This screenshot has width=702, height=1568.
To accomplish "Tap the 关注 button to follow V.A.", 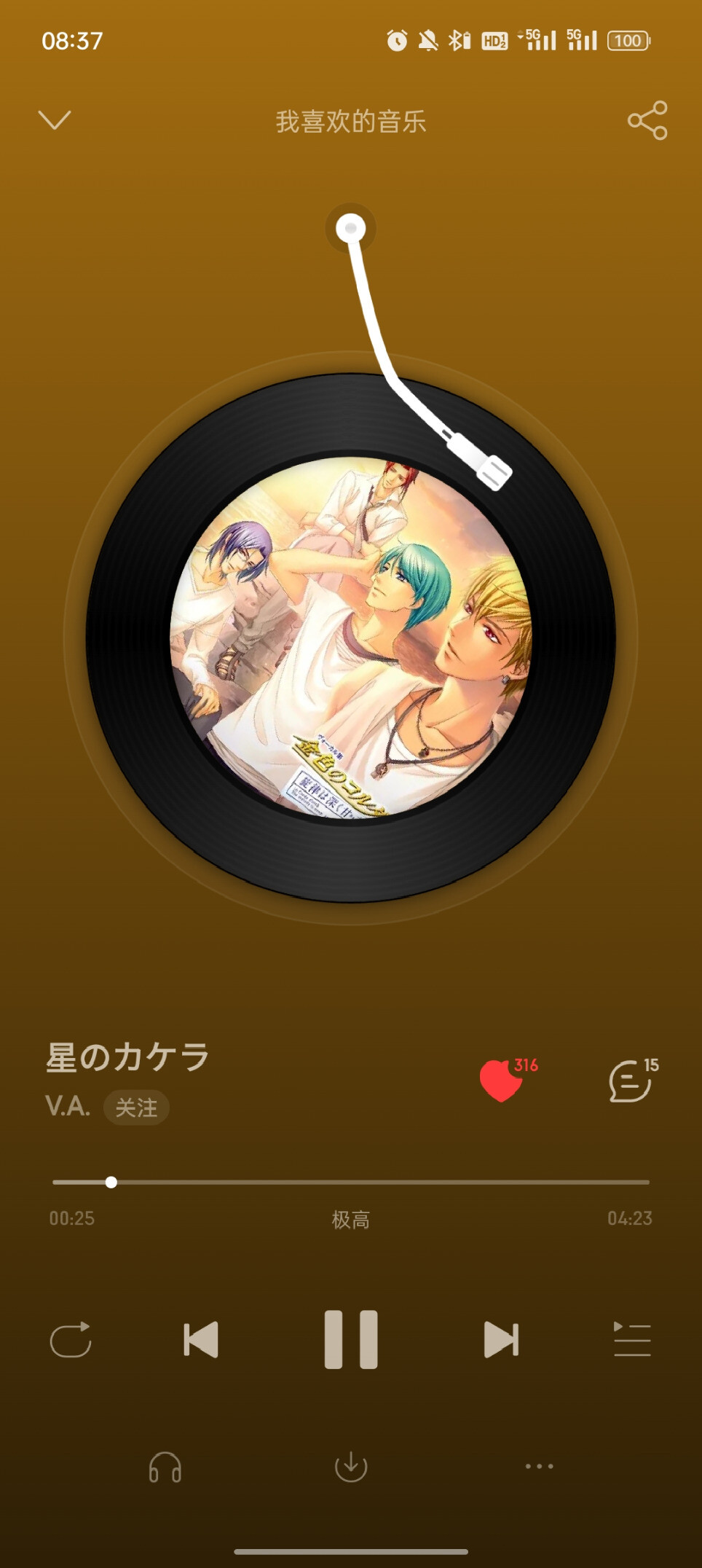I will pyautogui.click(x=136, y=1108).
